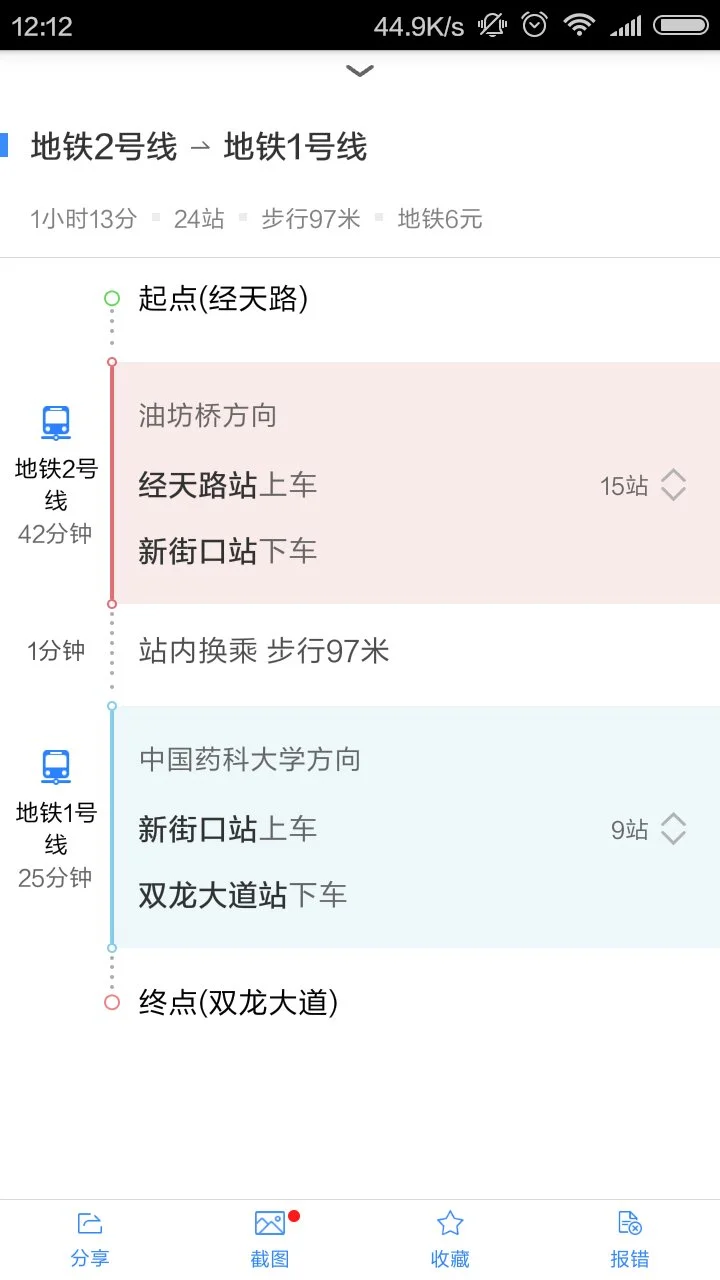The height and width of the screenshot is (1280, 720).
Task: Collapse the route panel with the top arrow
Action: 359,70
